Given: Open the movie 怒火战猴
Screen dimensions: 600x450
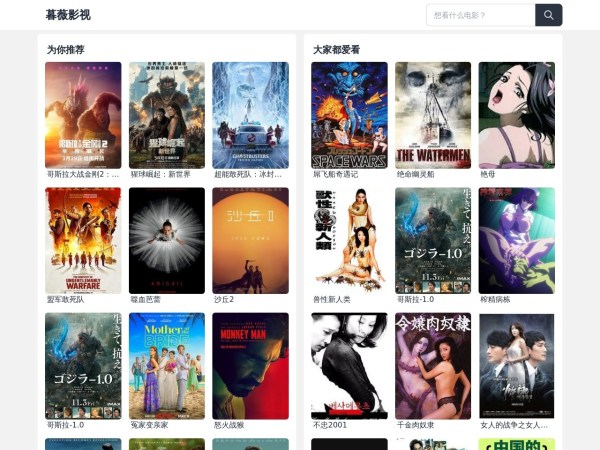Looking at the screenshot, I should pyautogui.click(x=250, y=365).
